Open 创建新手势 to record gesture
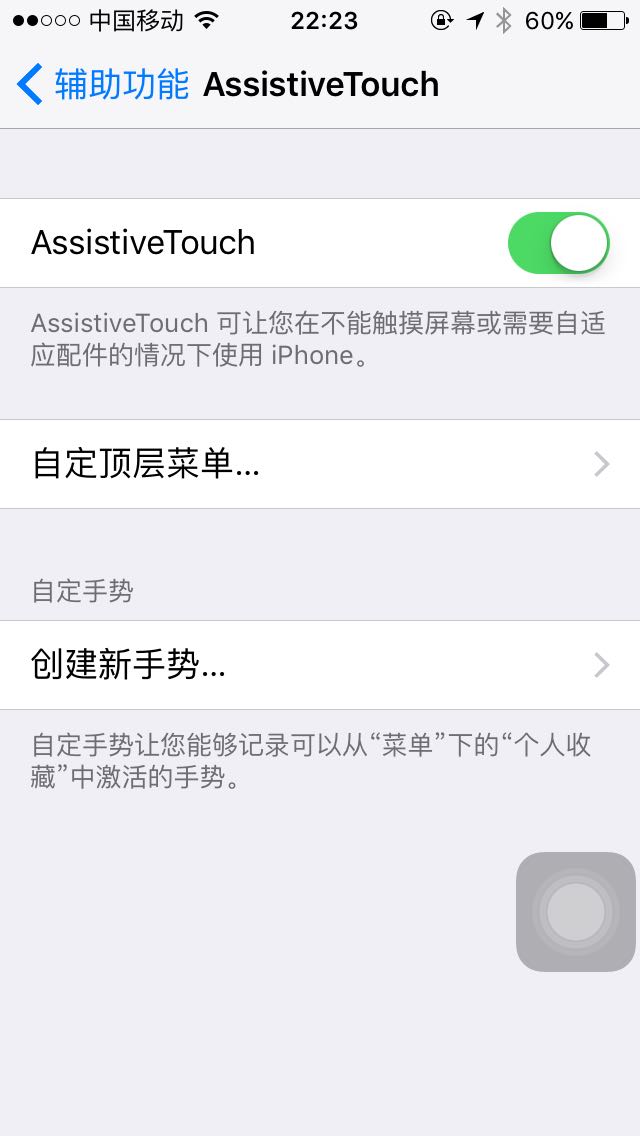 click(320, 664)
